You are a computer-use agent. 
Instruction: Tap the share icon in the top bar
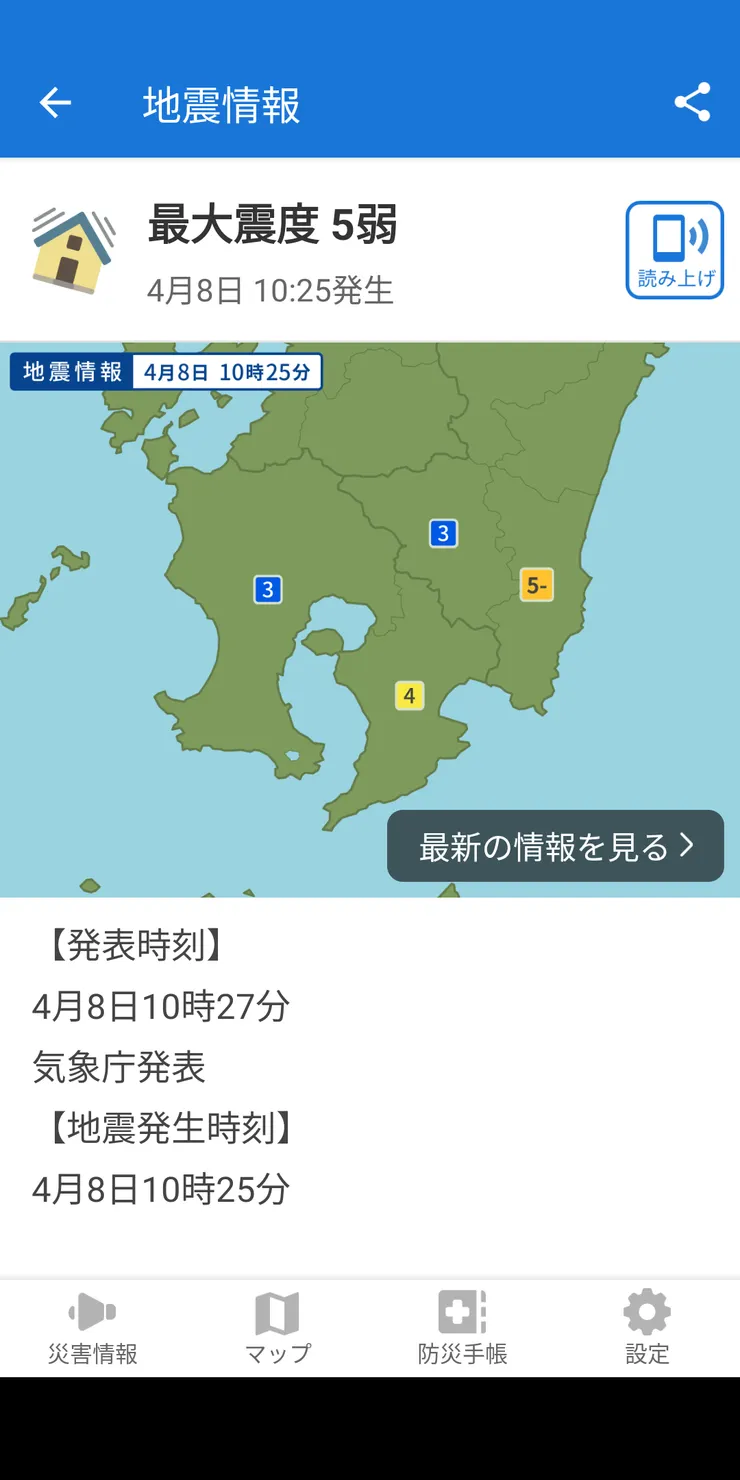coord(693,101)
